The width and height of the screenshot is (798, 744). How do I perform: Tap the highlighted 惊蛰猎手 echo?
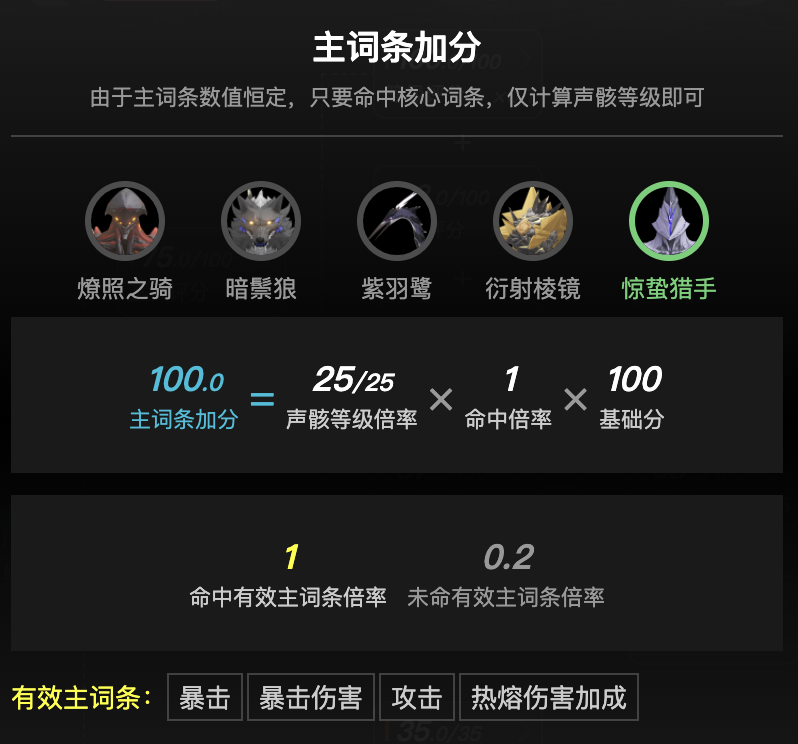669,221
